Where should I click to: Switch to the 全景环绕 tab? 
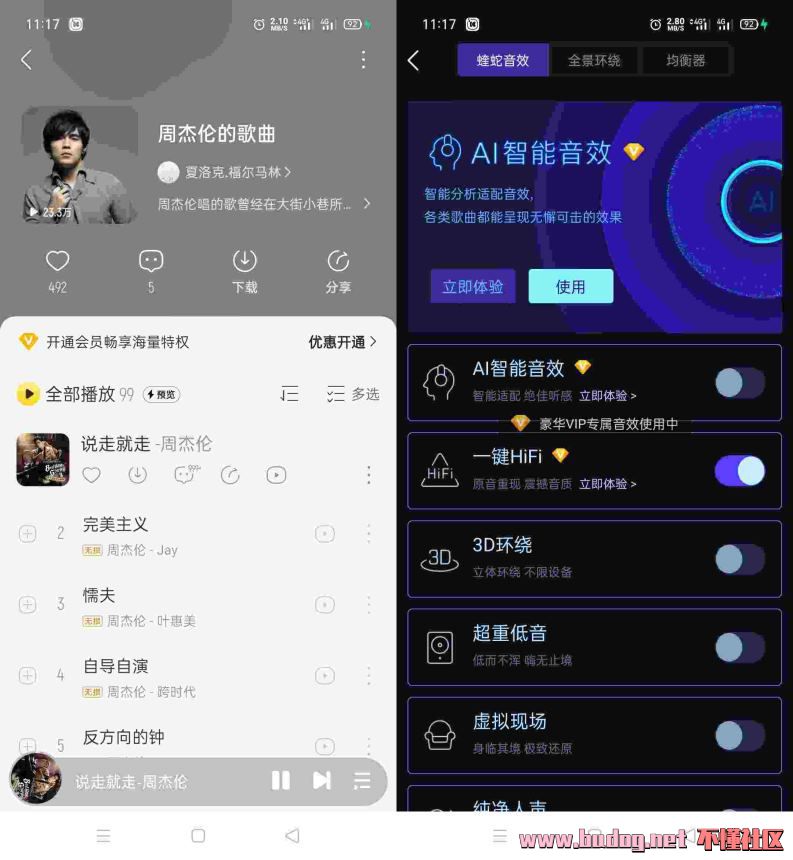pos(594,60)
